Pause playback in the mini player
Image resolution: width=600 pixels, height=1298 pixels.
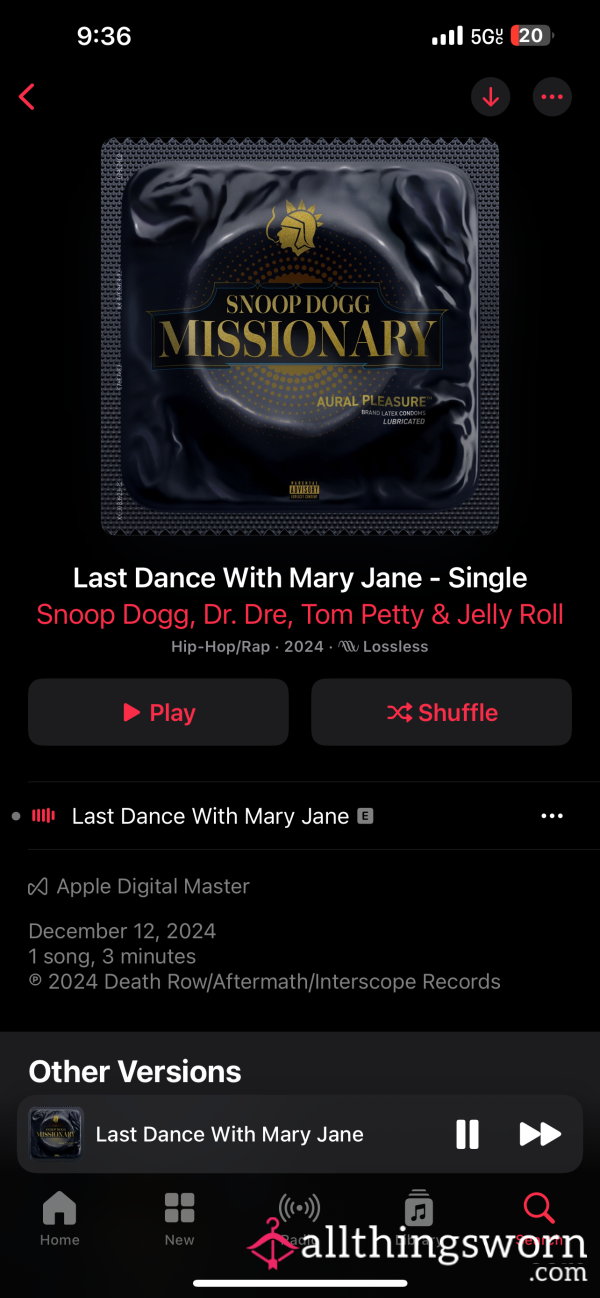tap(467, 1134)
